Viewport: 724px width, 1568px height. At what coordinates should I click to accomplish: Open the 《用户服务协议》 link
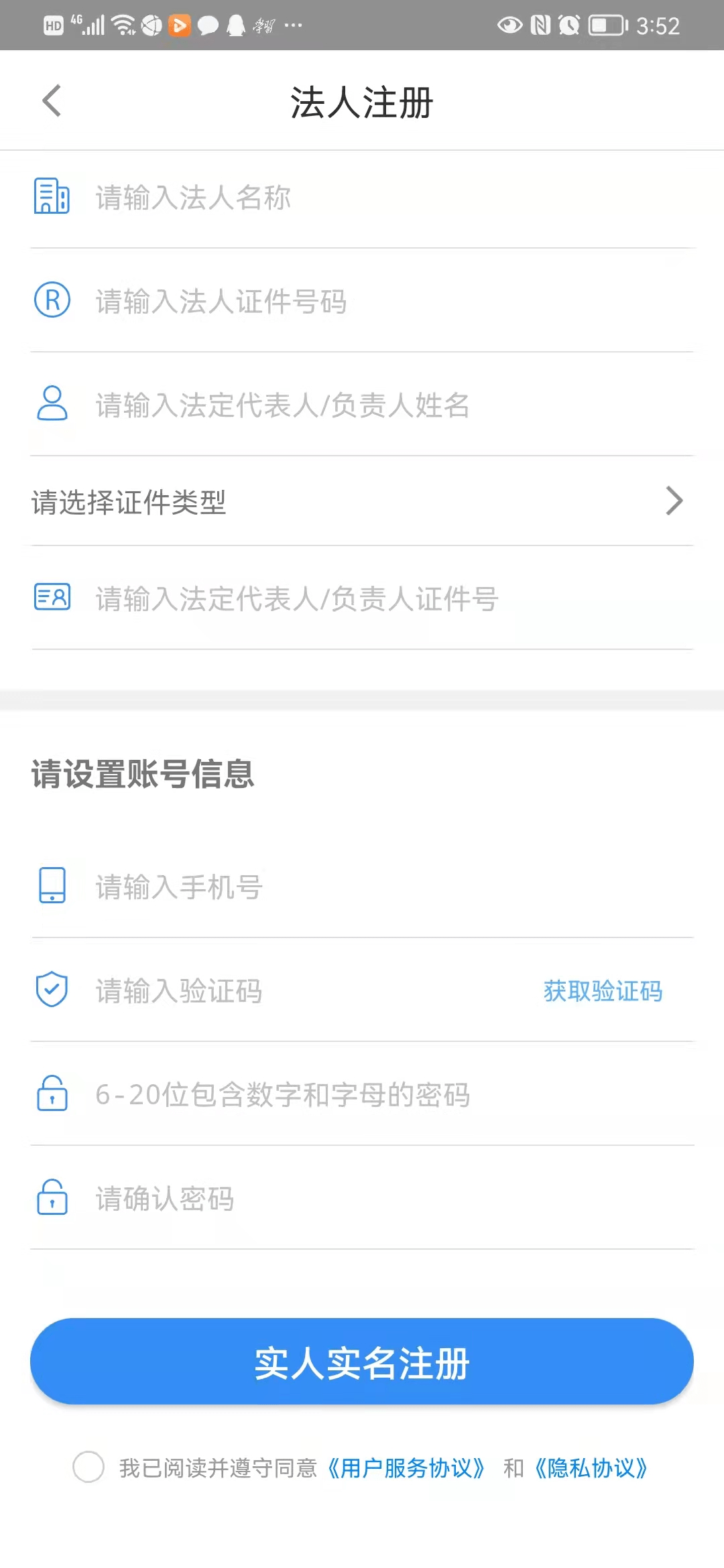406,1468
